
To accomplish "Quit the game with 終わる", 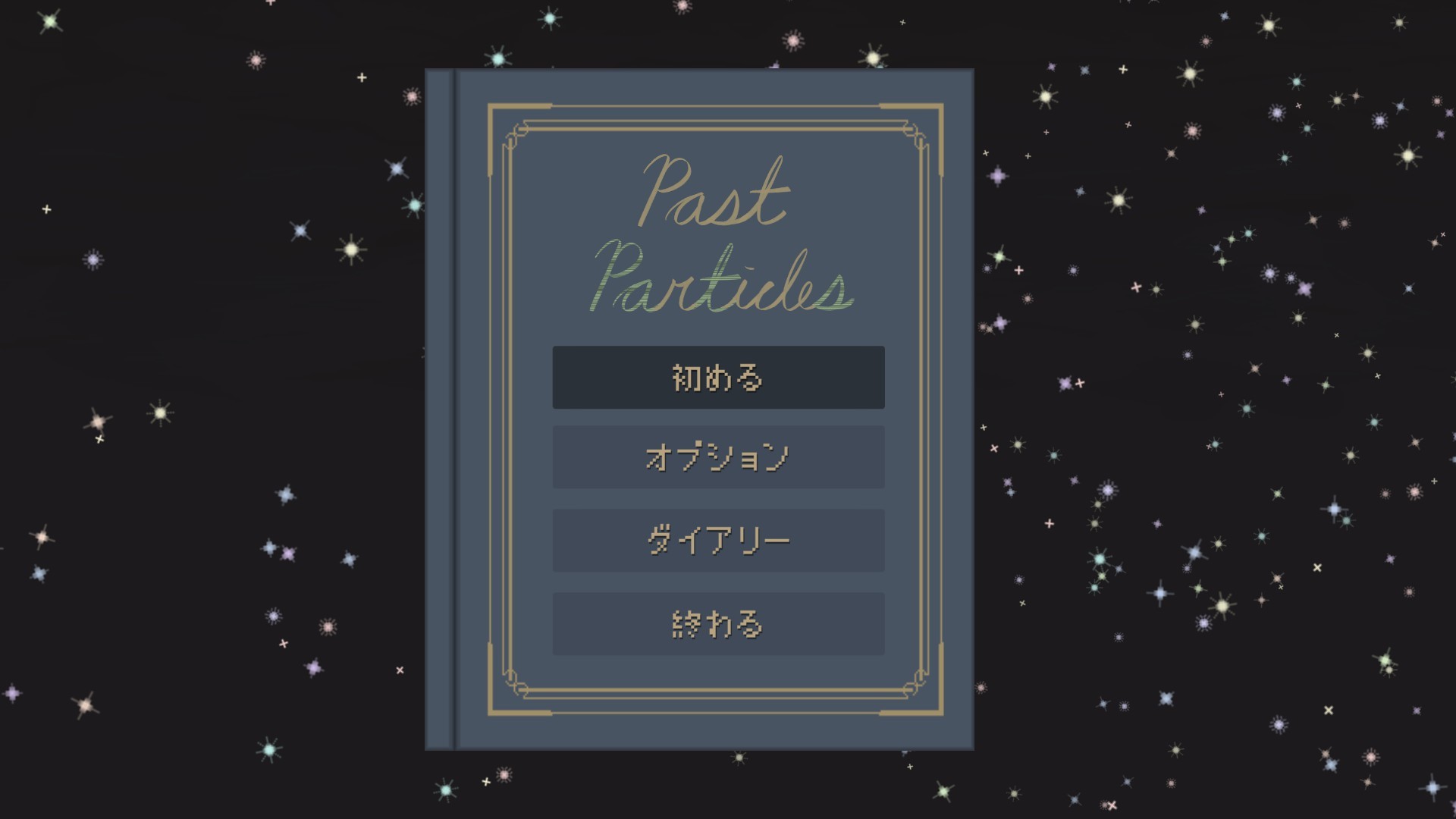I will tap(718, 624).
